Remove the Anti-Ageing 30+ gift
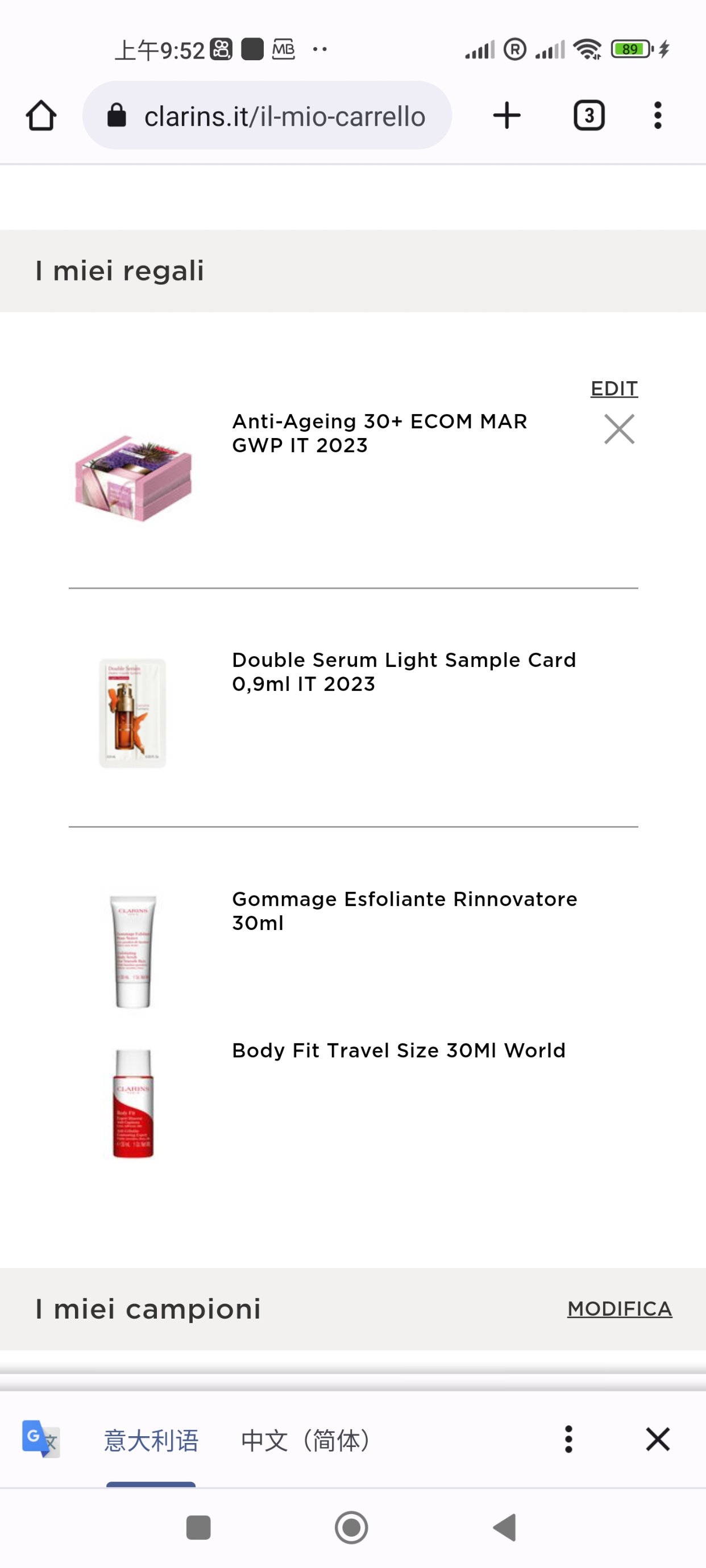Image resolution: width=706 pixels, height=1568 pixels. coord(619,429)
